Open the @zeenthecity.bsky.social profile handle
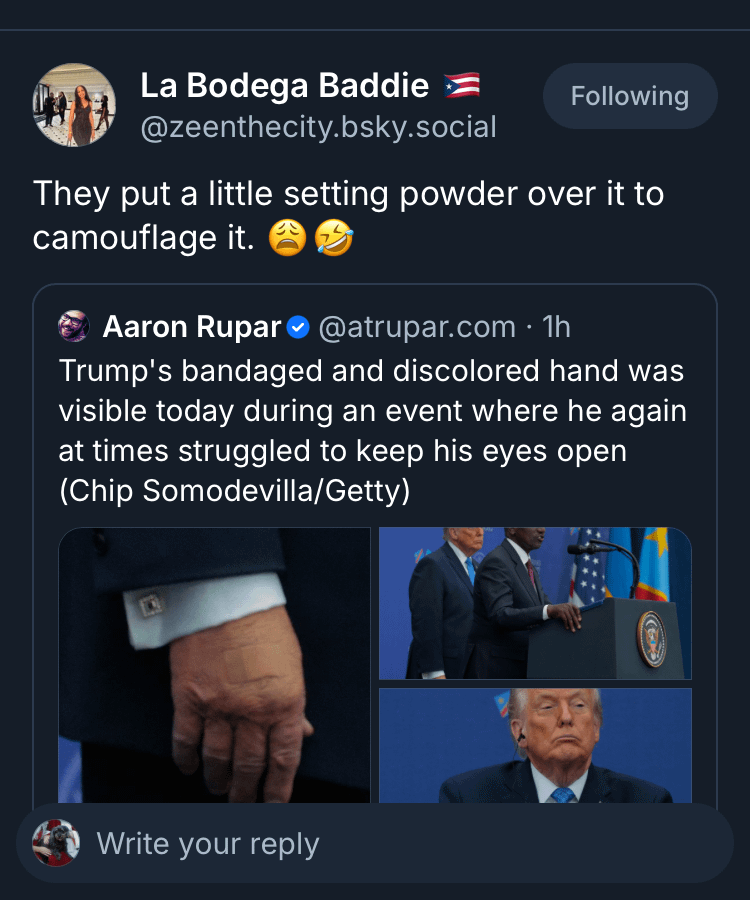The image size is (750, 900). click(318, 127)
